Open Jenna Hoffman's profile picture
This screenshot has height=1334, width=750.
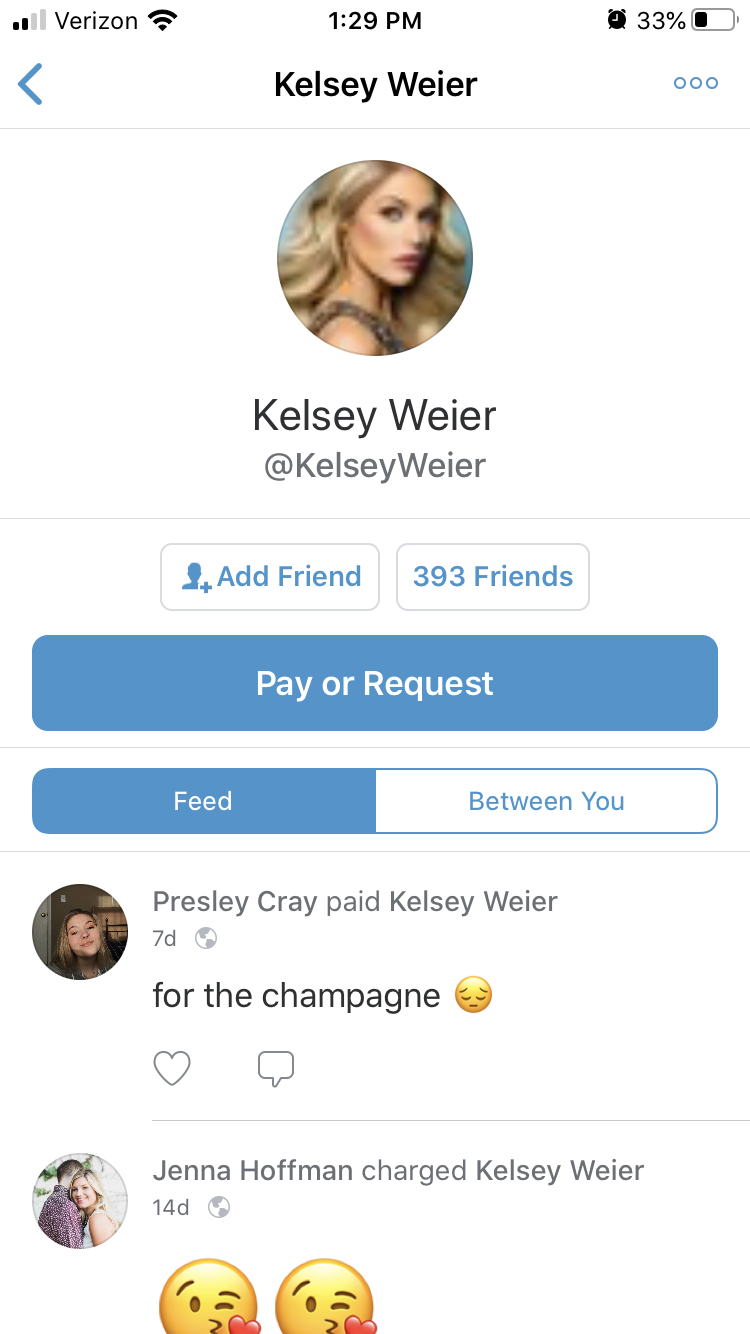point(79,1200)
